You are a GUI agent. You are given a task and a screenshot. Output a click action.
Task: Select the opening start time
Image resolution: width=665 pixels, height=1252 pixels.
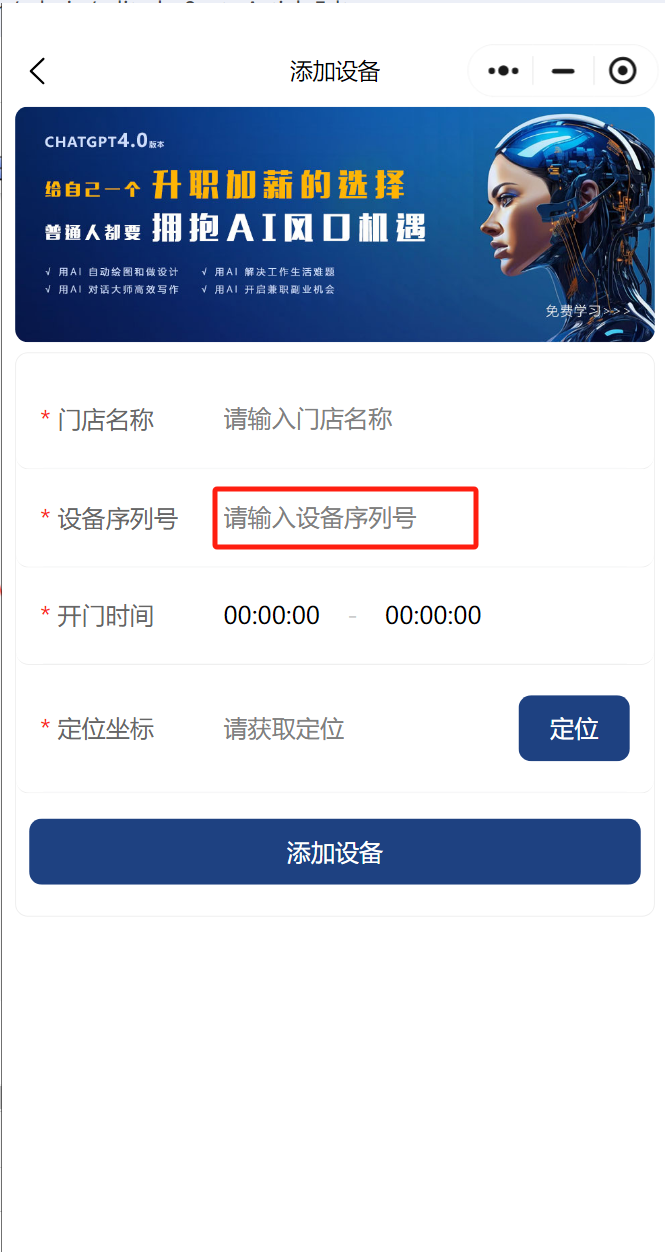[272, 616]
